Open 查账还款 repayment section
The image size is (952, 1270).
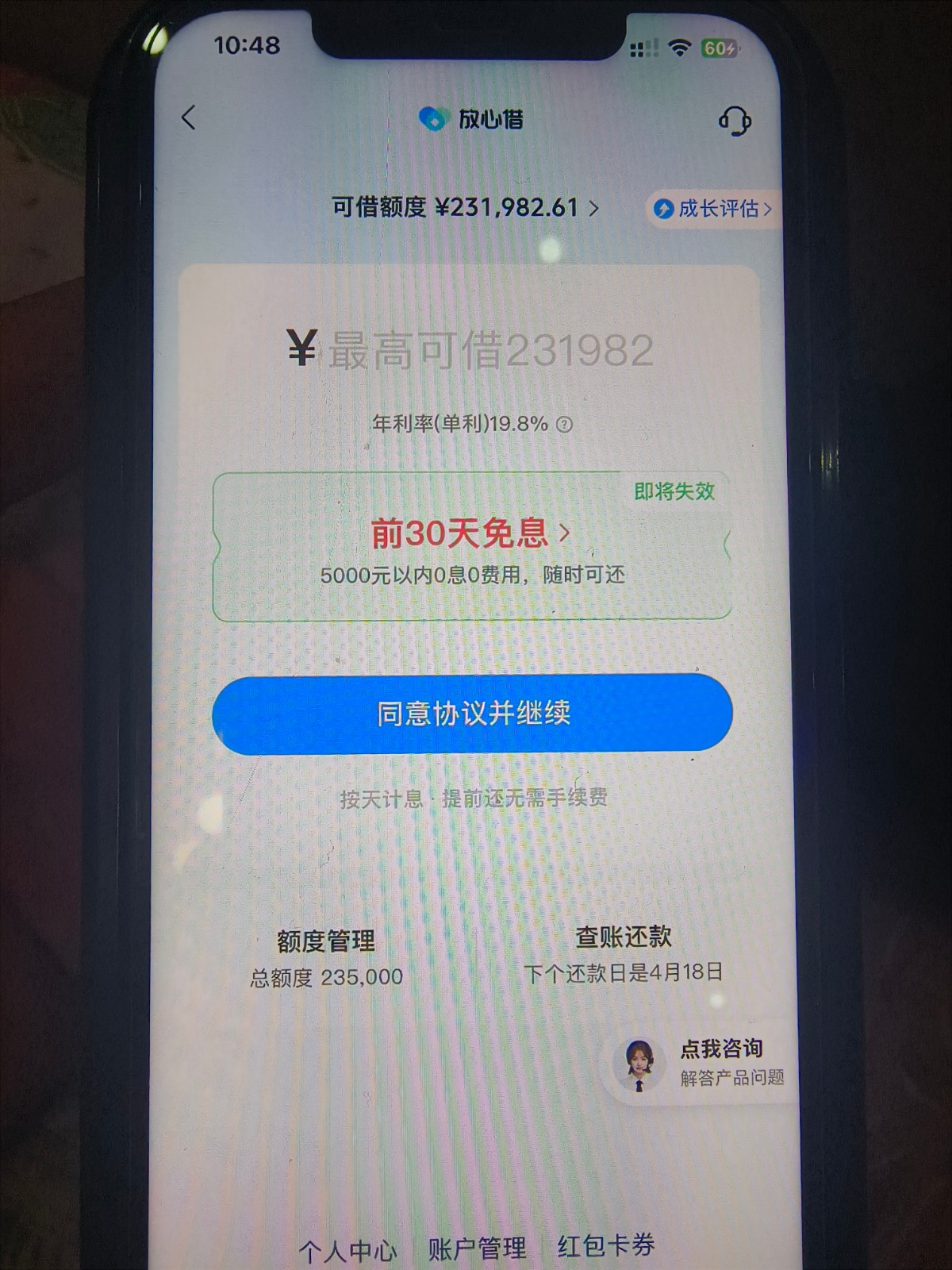pyautogui.click(x=624, y=954)
